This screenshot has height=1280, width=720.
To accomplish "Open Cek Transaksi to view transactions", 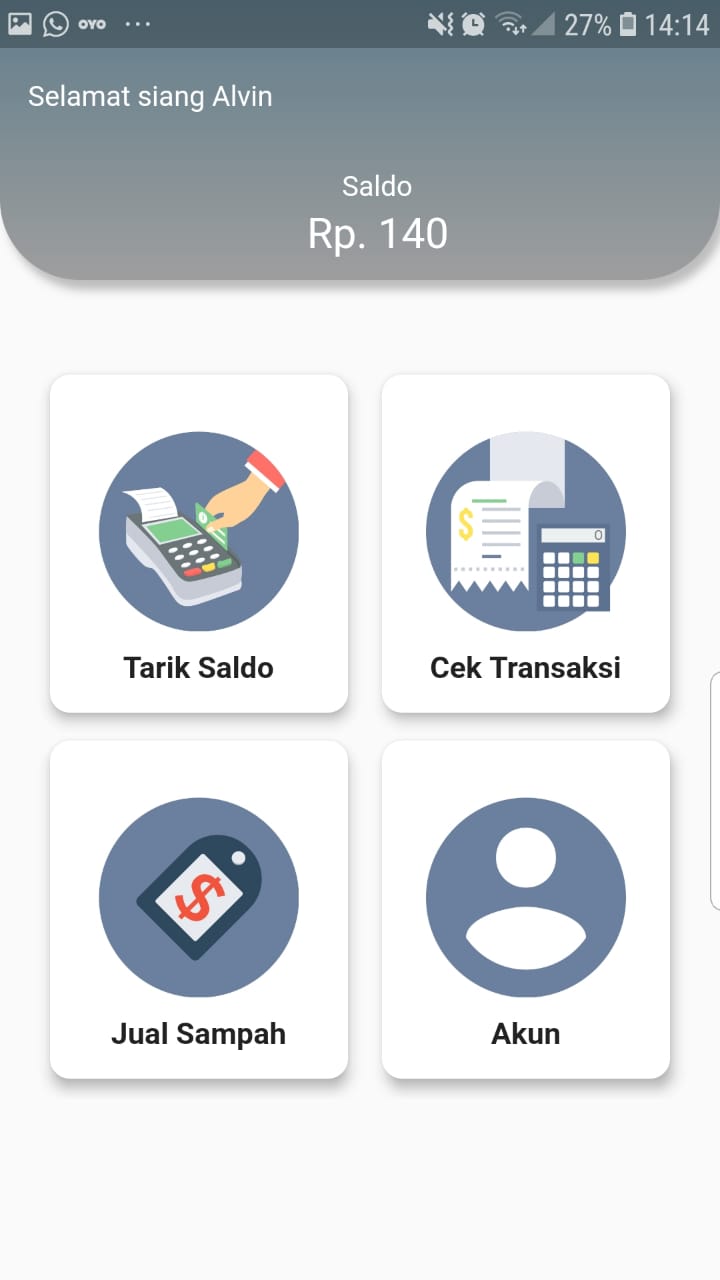I will click(x=526, y=544).
